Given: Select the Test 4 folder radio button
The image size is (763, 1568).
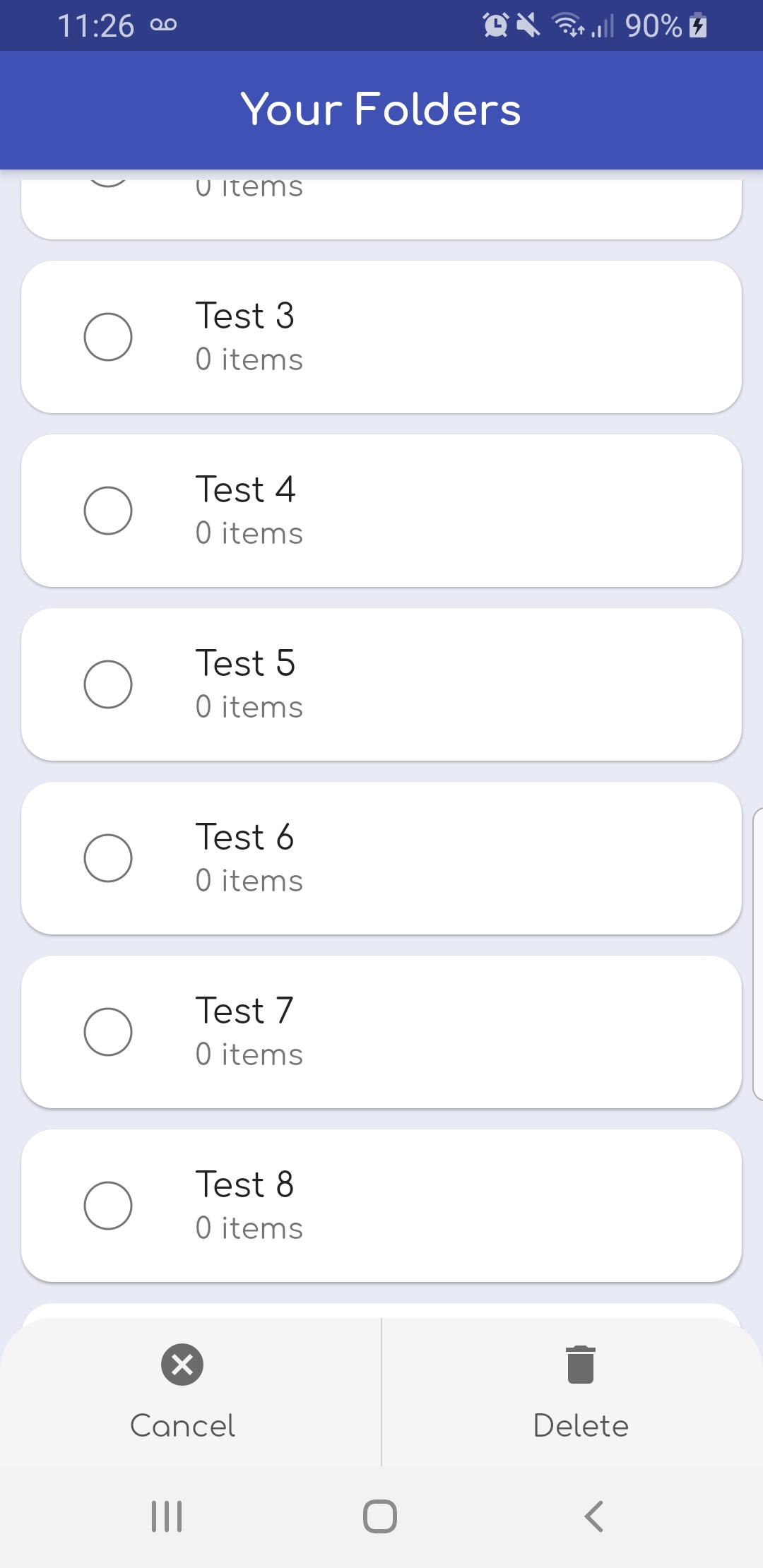Looking at the screenshot, I should [x=108, y=511].
